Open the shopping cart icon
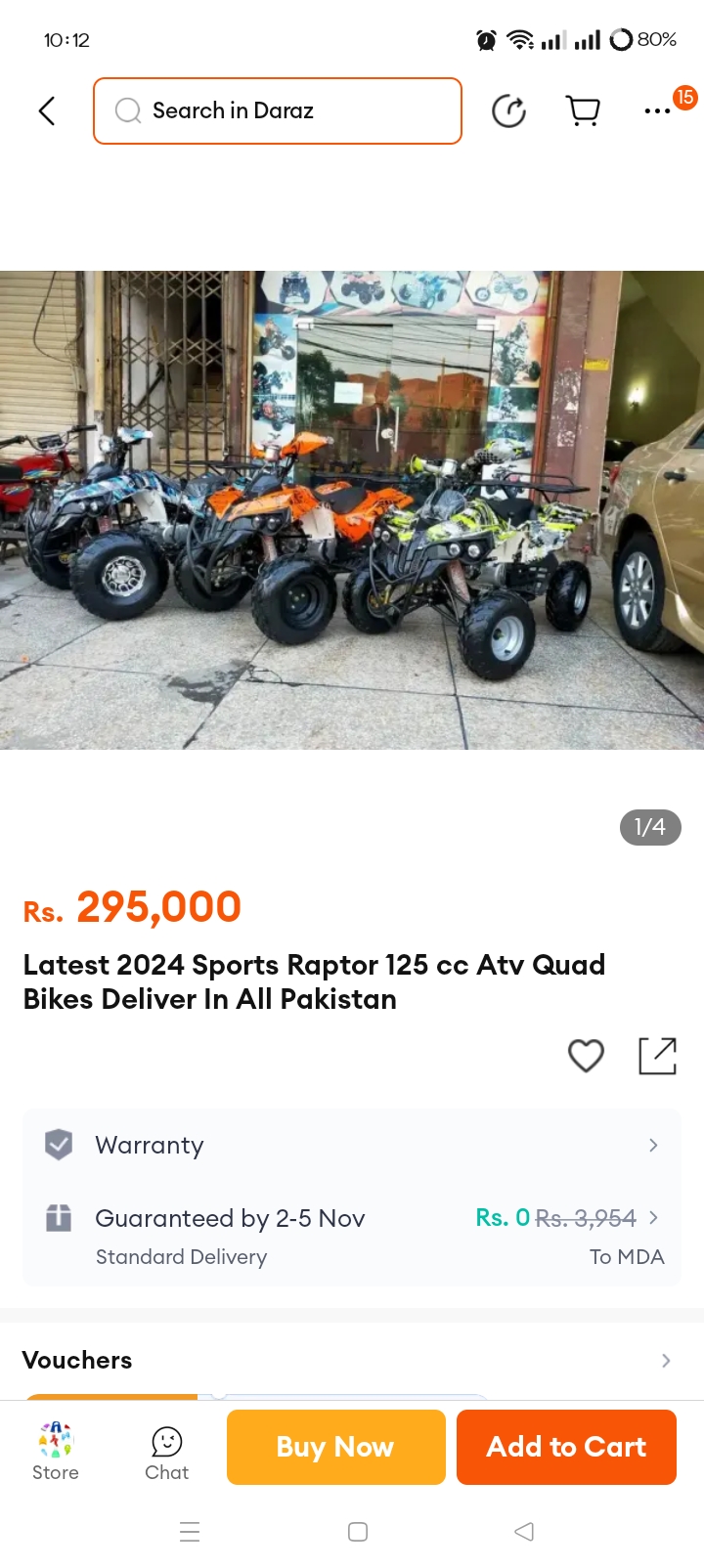704x1568 pixels. 584,110
